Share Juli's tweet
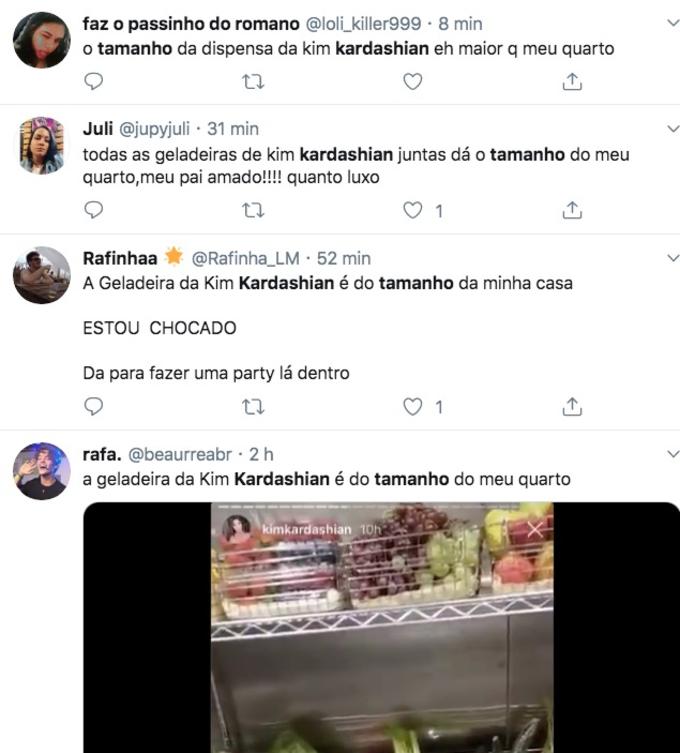 572,210
